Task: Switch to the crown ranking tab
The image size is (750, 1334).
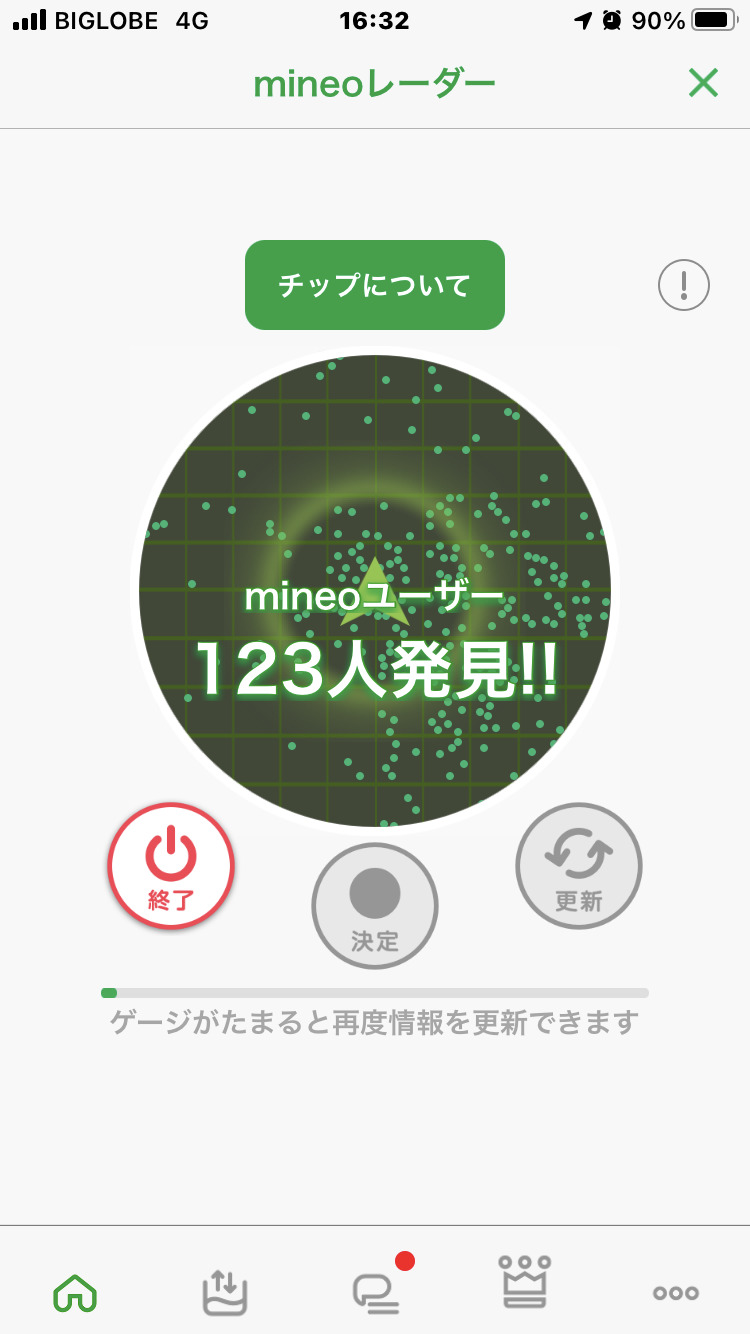Action: (525, 1284)
